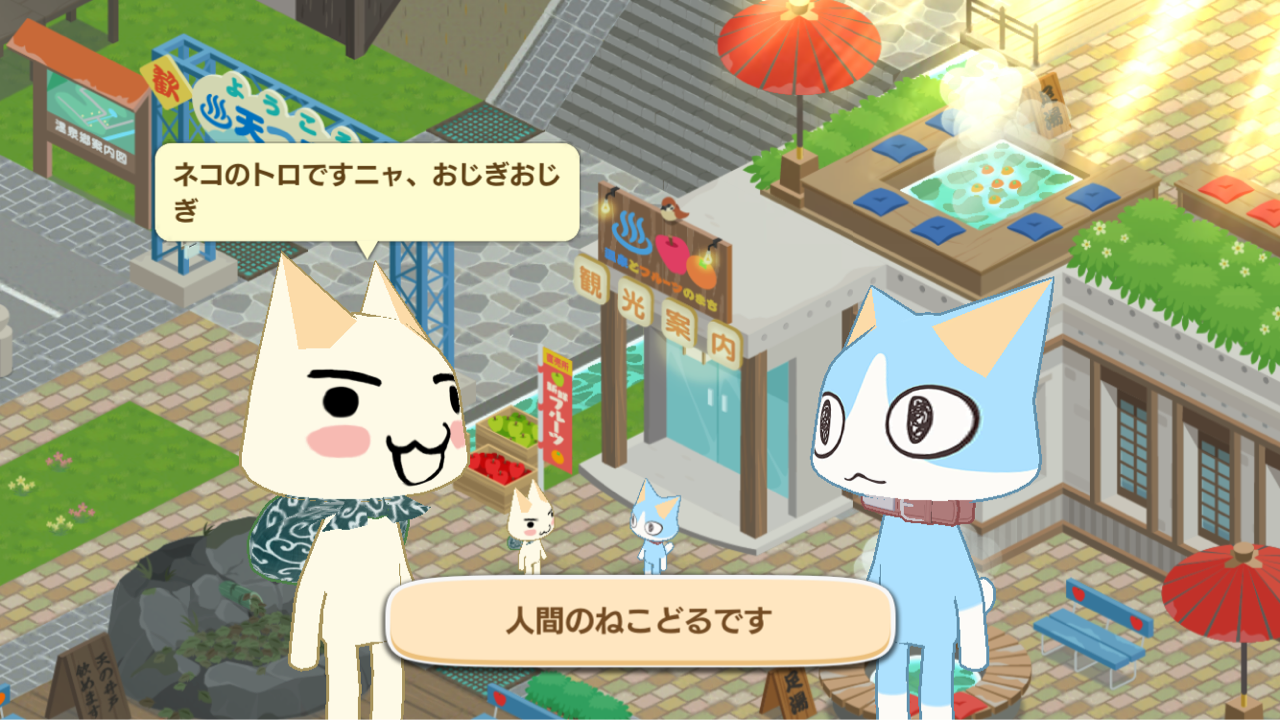Select the reply 人間のねこどるです
Image resolution: width=1280 pixels, height=720 pixels.
click(x=640, y=620)
